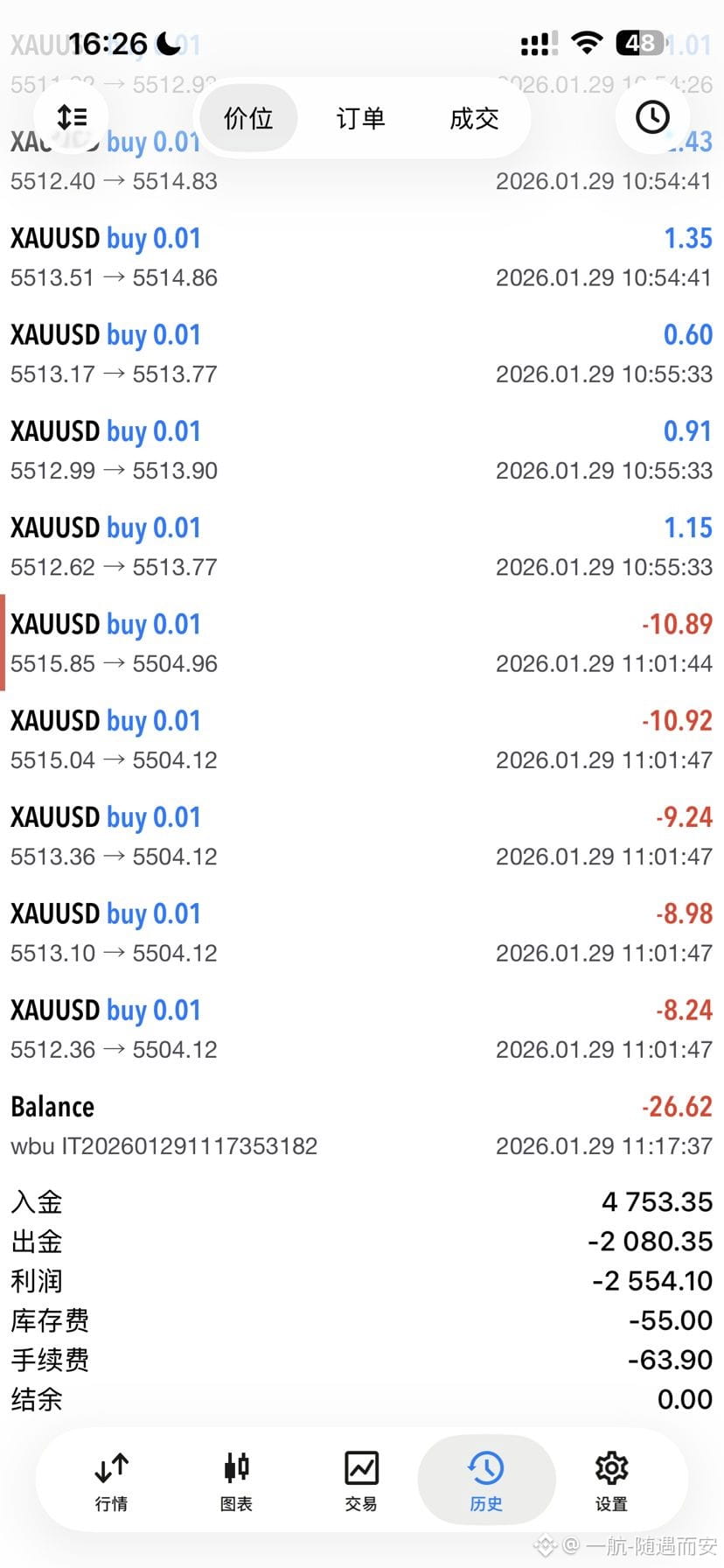Open the clock period filter
The height and width of the screenshot is (1568, 724).
click(652, 116)
